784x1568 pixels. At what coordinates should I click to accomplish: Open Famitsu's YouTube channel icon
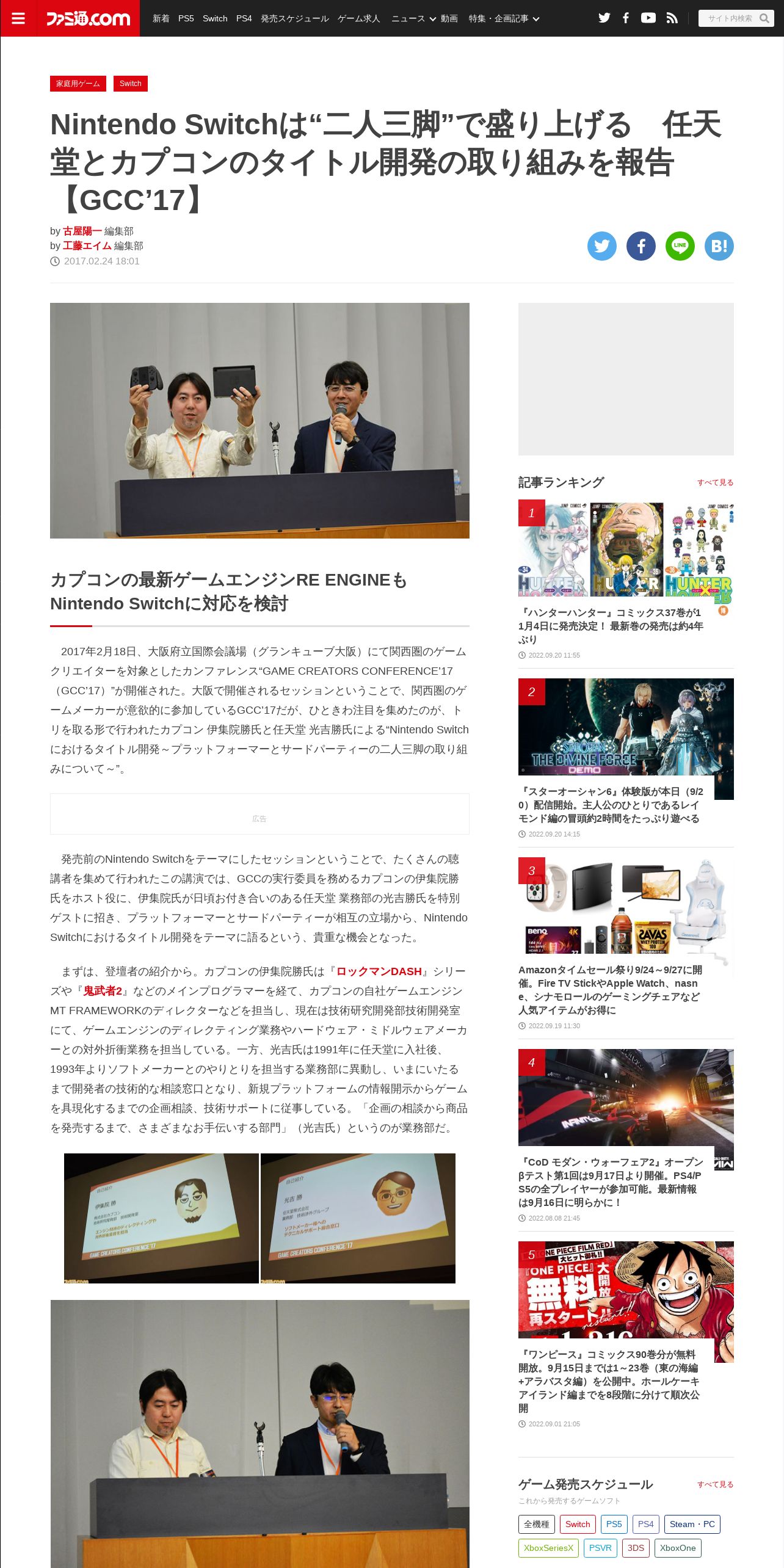click(x=648, y=18)
